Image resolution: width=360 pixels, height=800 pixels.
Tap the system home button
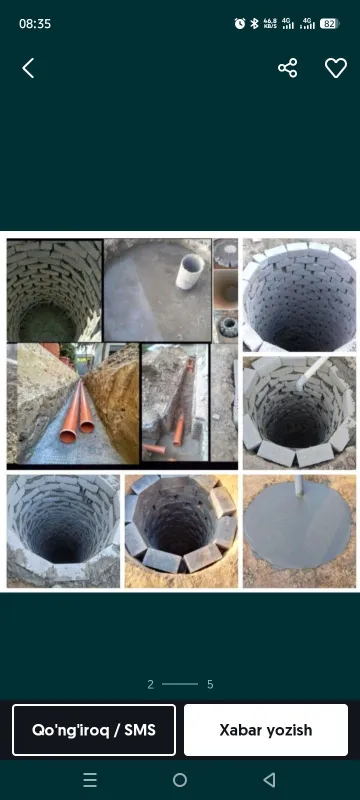coord(180,780)
